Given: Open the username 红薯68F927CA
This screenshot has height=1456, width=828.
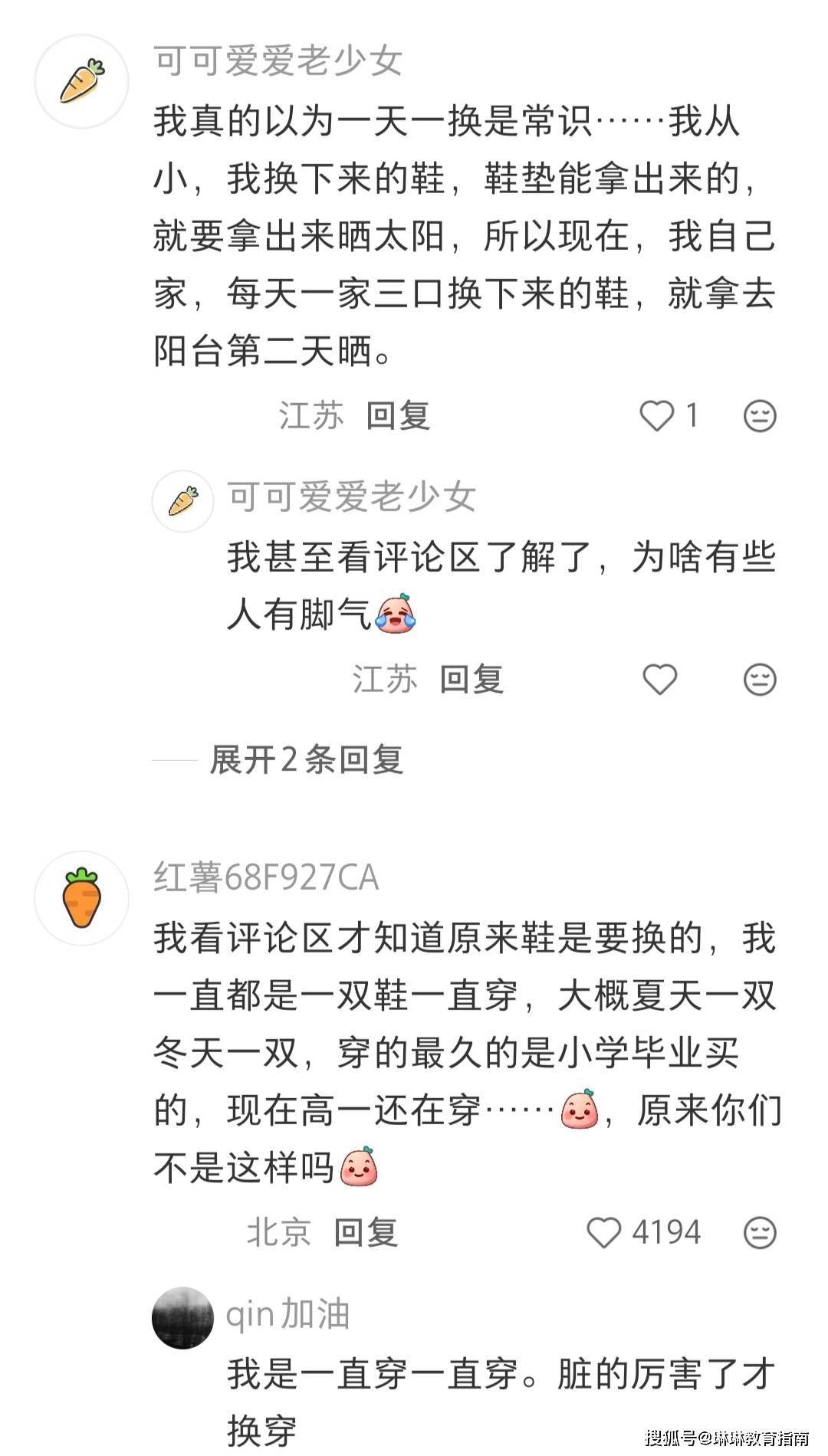Looking at the screenshot, I should point(266,878).
